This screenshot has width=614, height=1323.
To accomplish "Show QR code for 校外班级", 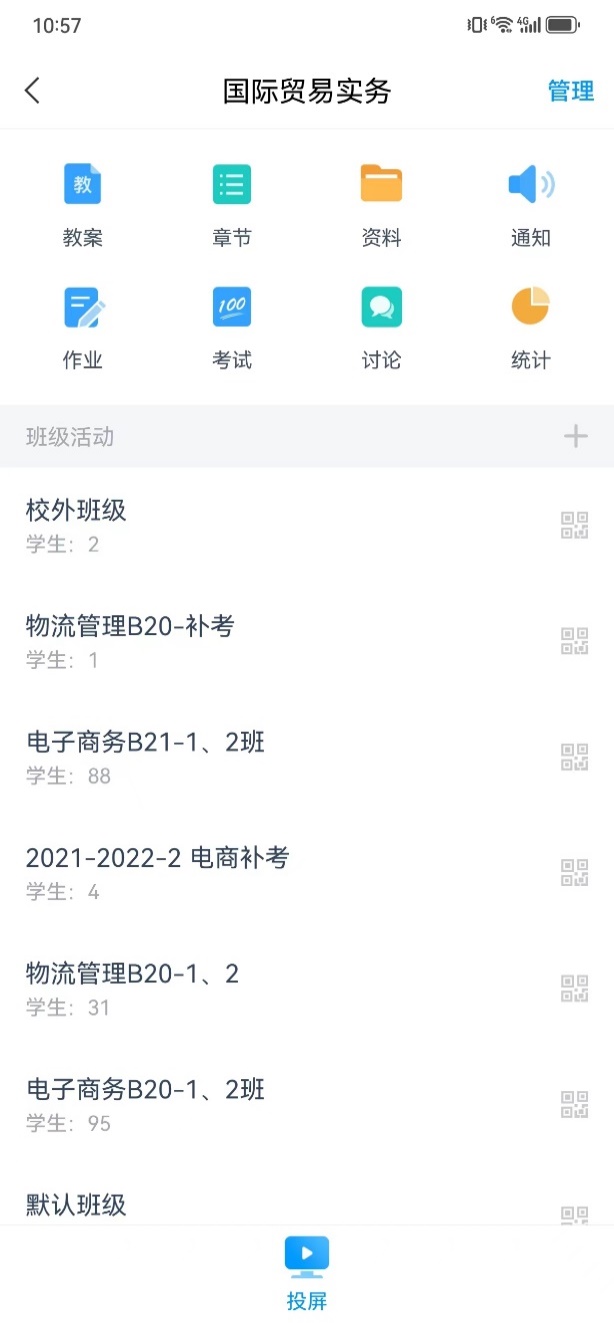I will click(574, 525).
